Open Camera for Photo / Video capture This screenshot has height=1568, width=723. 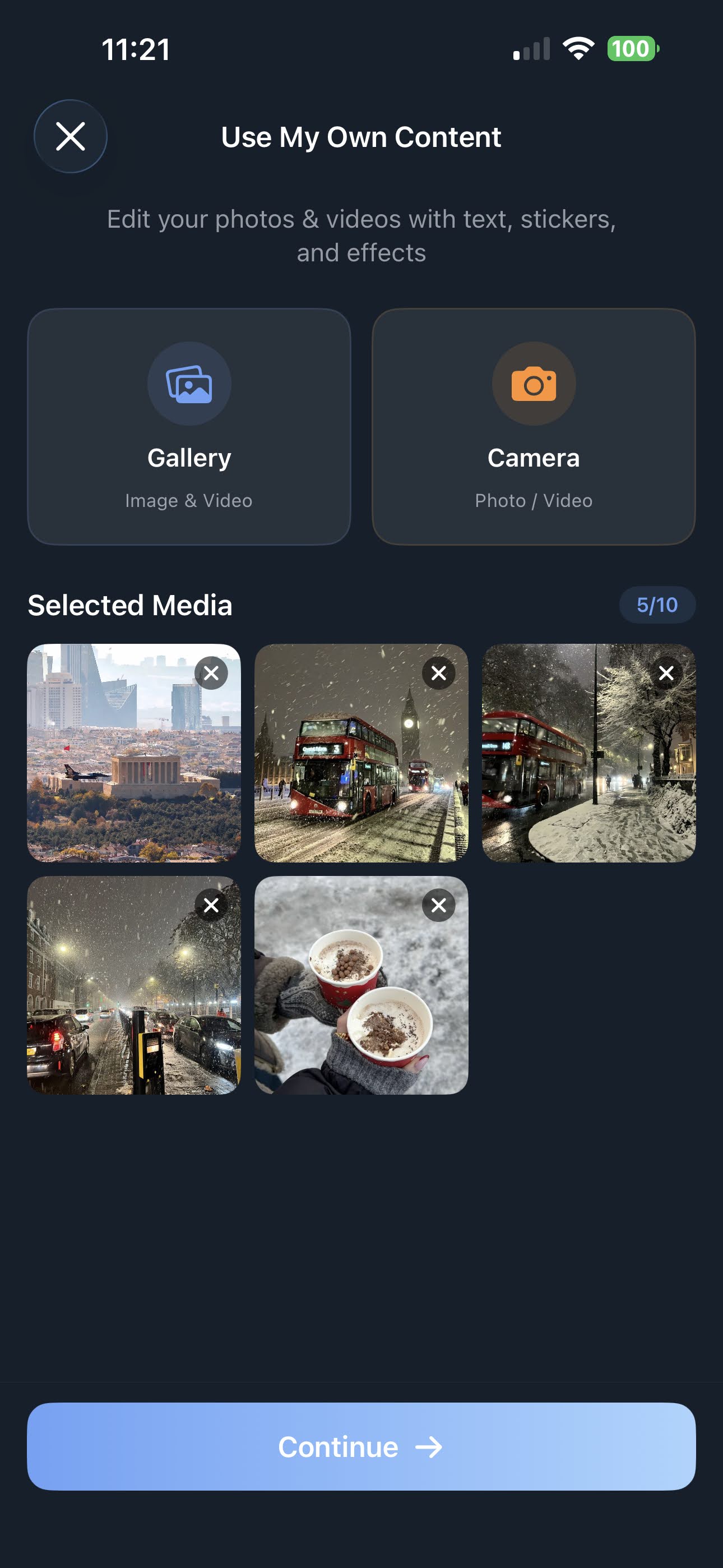(533, 426)
